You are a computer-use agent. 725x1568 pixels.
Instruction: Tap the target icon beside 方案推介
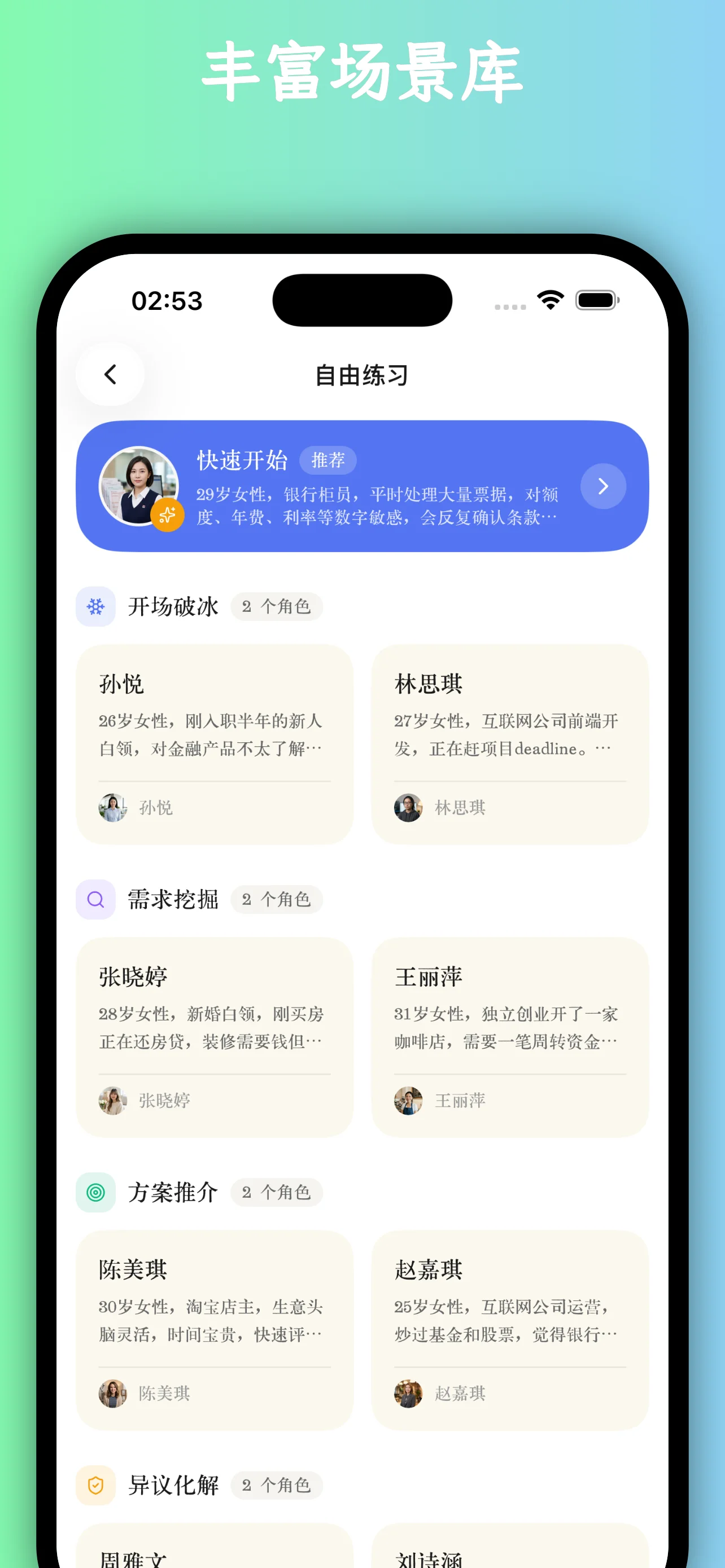coord(95,1193)
